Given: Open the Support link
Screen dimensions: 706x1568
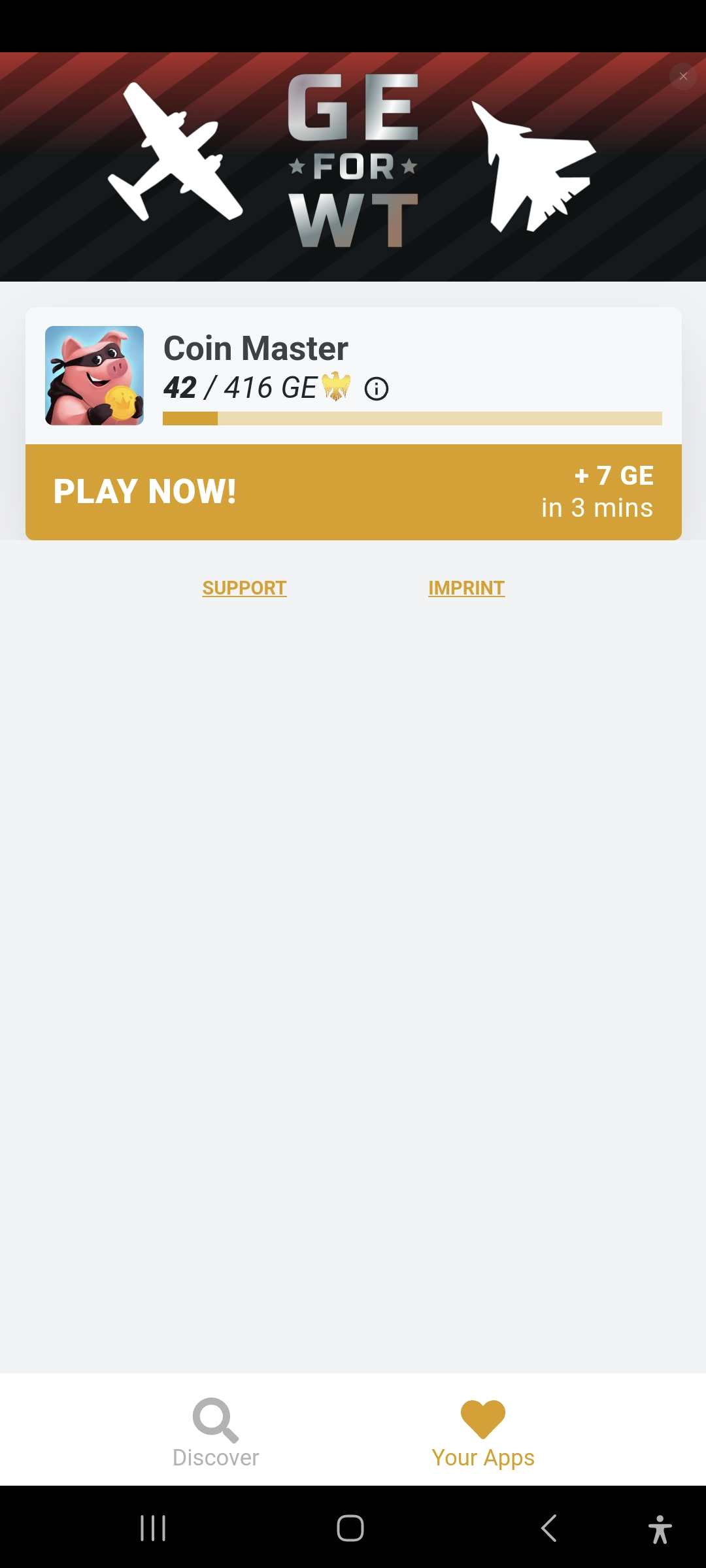Looking at the screenshot, I should coord(244,588).
